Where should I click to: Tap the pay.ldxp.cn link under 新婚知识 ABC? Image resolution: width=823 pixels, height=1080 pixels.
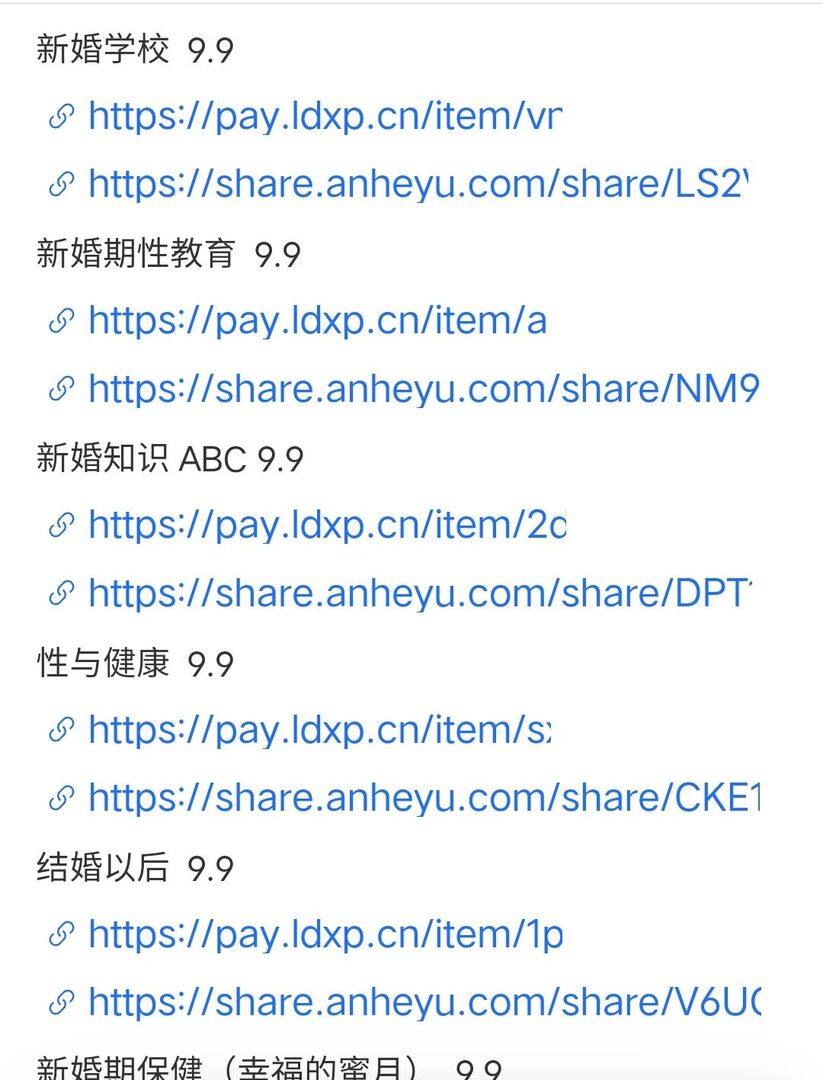(326, 525)
